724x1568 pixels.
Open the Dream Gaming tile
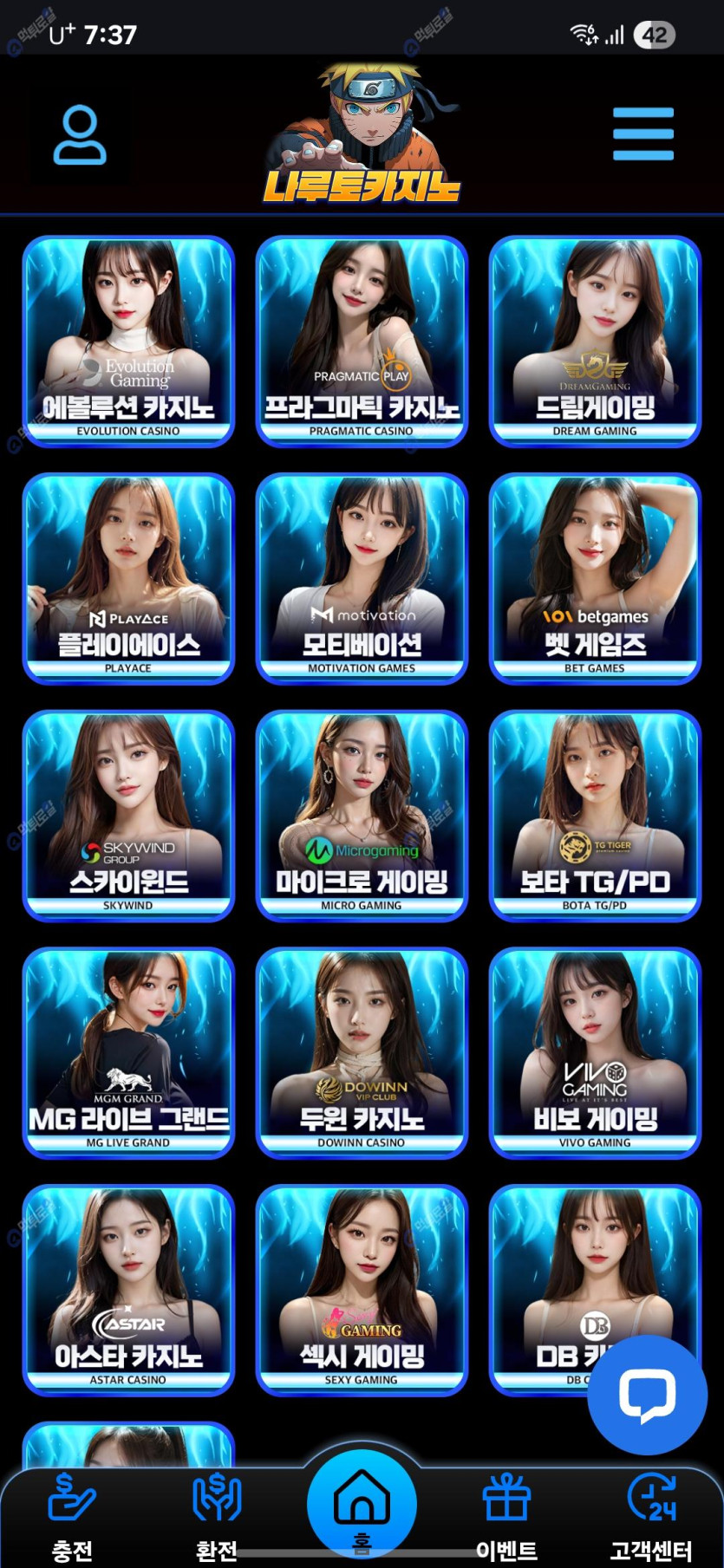pyautogui.click(x=595, y=342)
